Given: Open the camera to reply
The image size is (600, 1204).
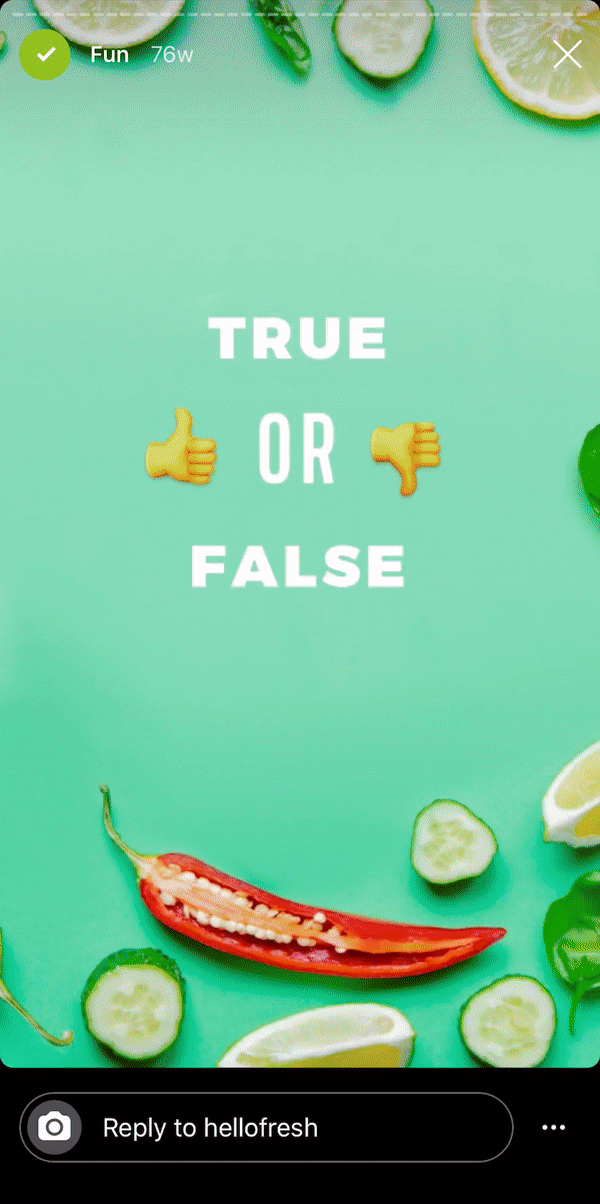Looking at the screenshot, I should click(x=54, y=1128).
